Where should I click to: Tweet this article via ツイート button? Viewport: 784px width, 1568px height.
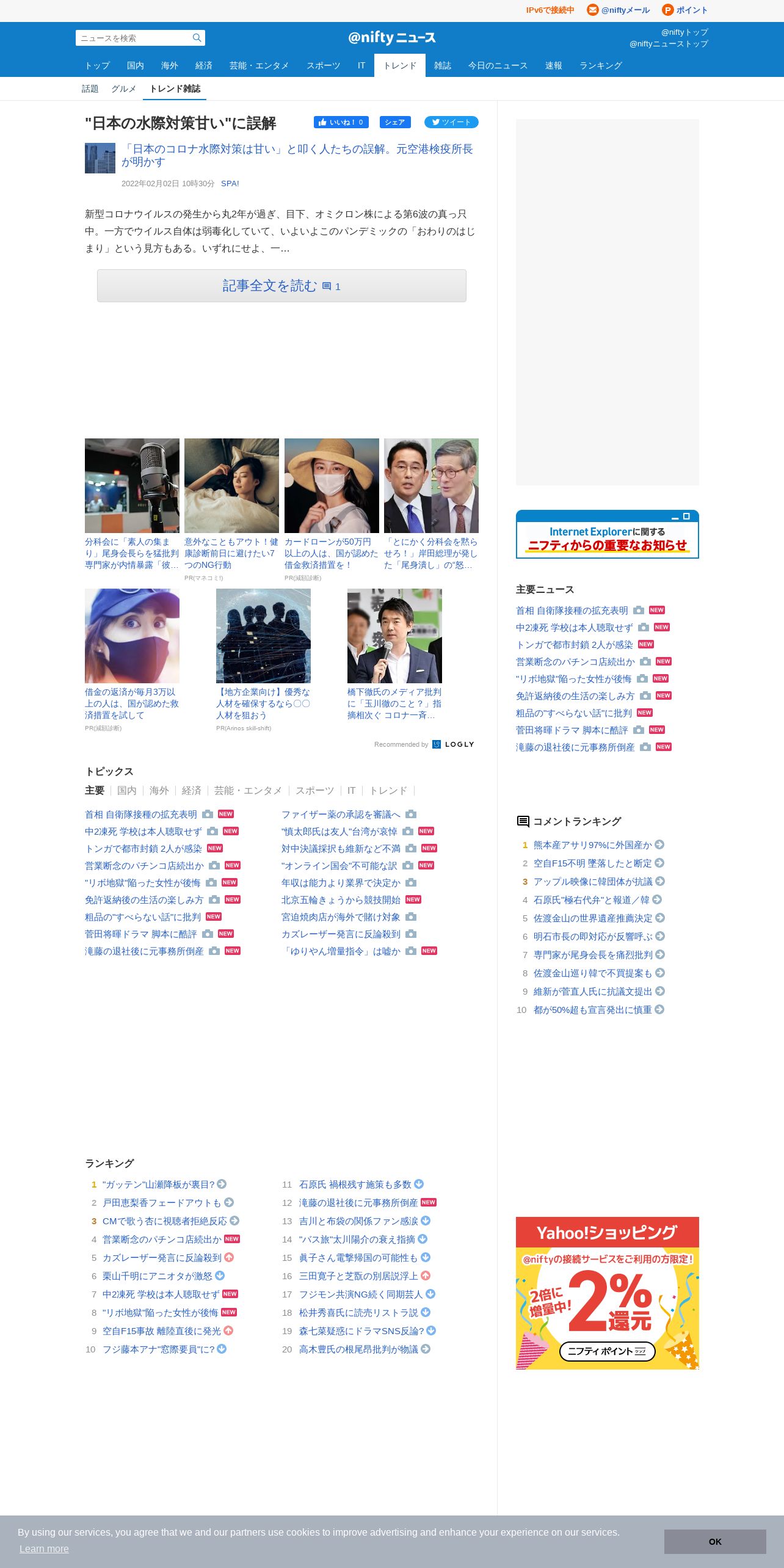pos(451,122)
